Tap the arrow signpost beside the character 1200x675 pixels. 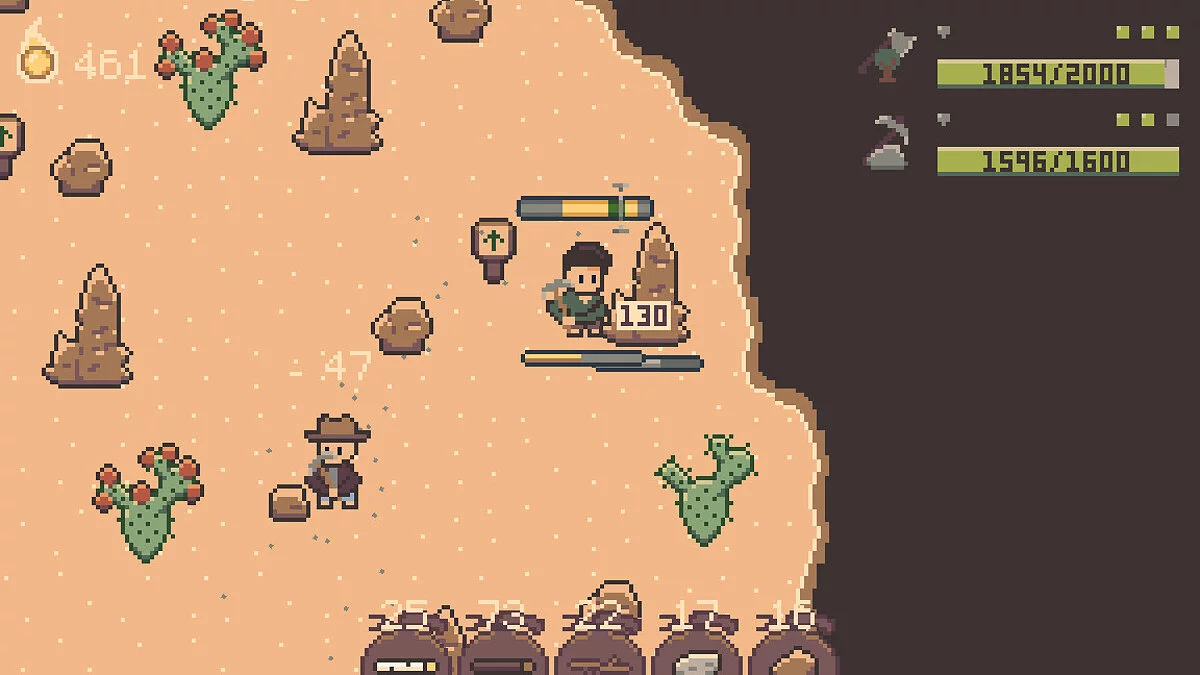point(492,247)
